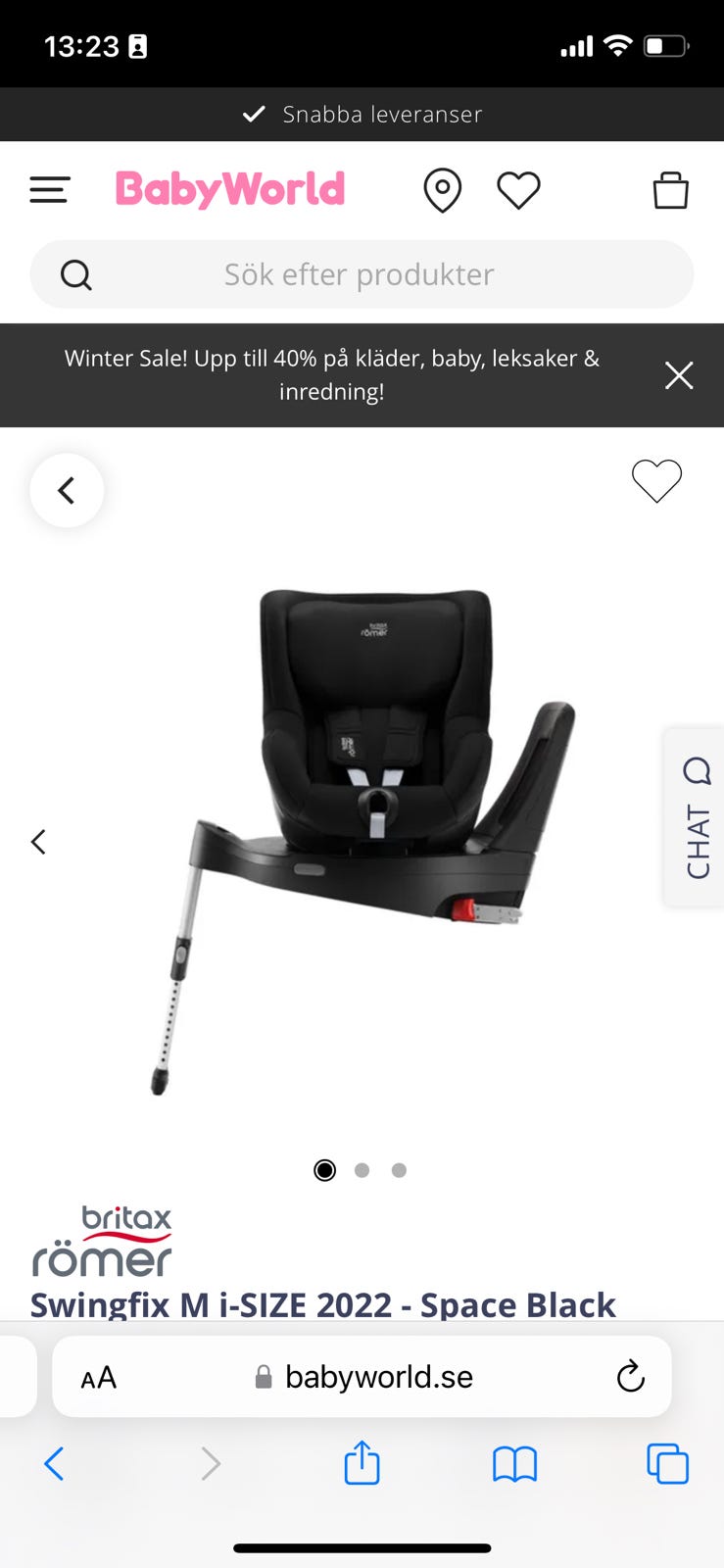Image resolution: width=724 pixels, height=1568 pixels.
Task: Reload the babyworld.se page
Action: [630, 1377]
